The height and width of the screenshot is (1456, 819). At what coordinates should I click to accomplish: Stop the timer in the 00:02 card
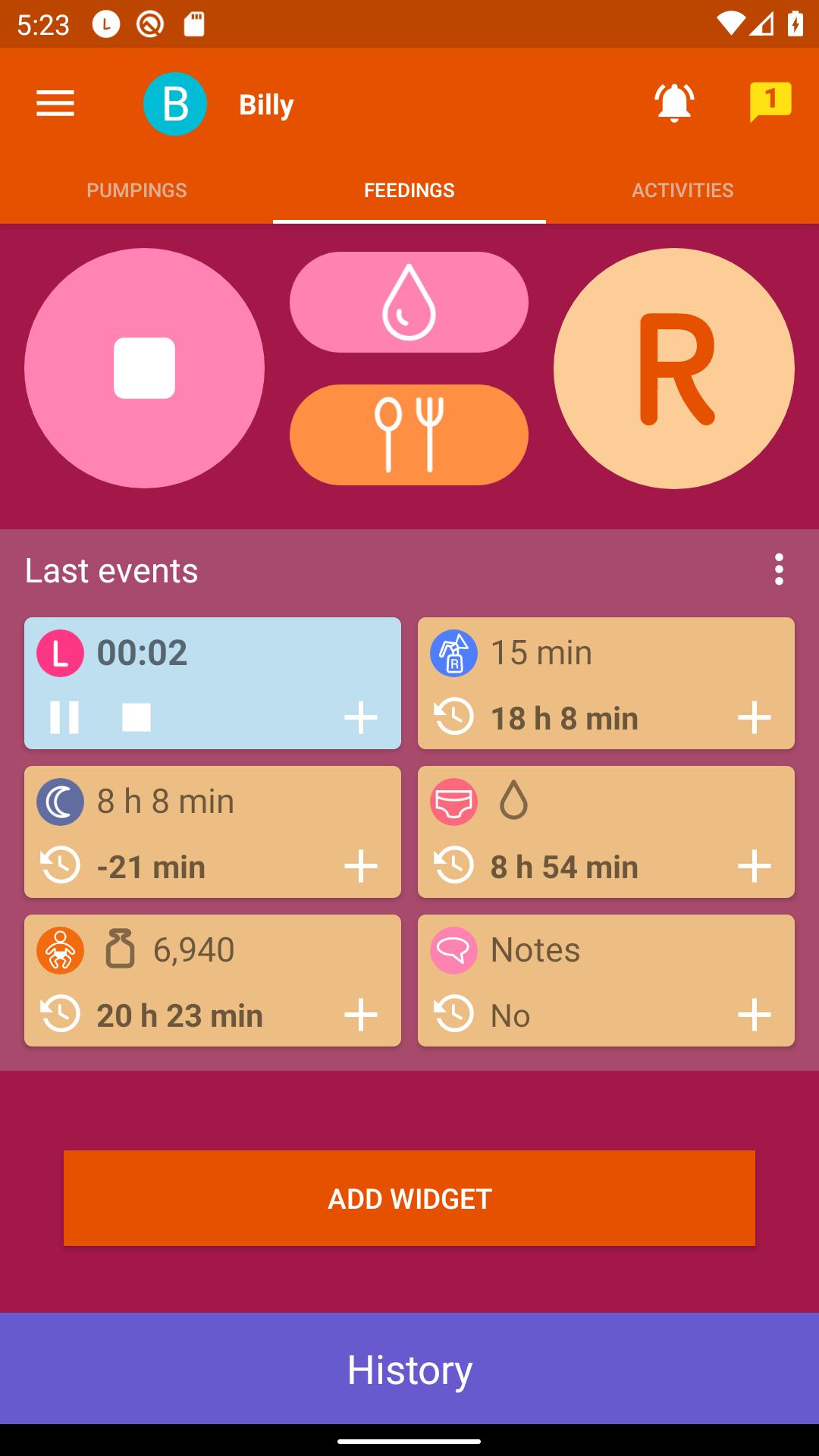136,717
